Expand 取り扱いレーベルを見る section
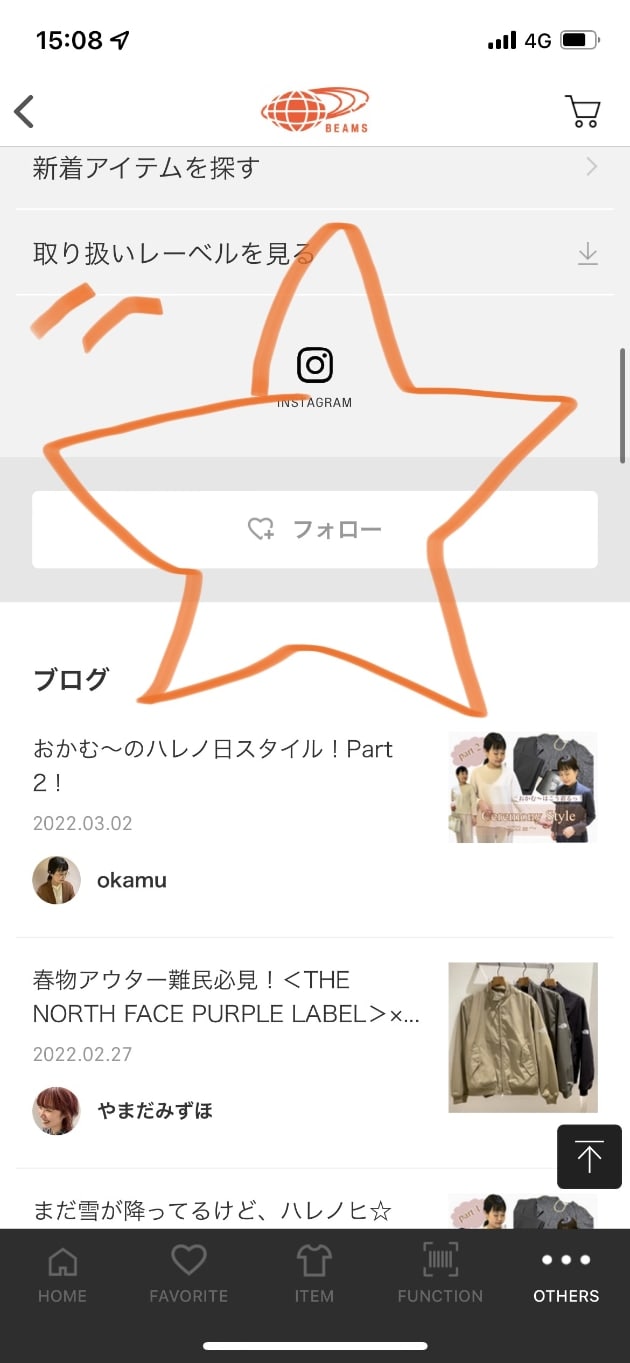Viewport: 630px width, 1363px height. (x=315, y=254)
